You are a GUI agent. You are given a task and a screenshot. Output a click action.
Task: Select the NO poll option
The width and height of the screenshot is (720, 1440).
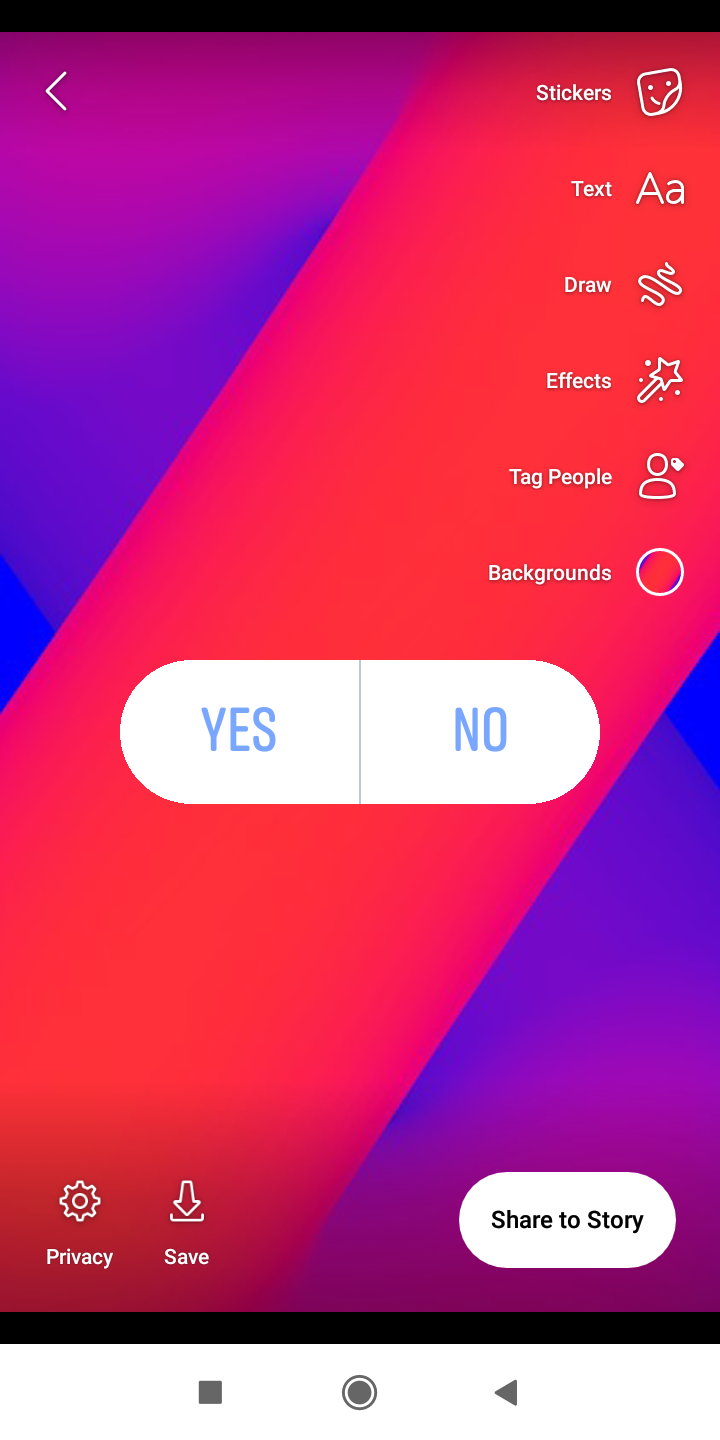[480, 731]
